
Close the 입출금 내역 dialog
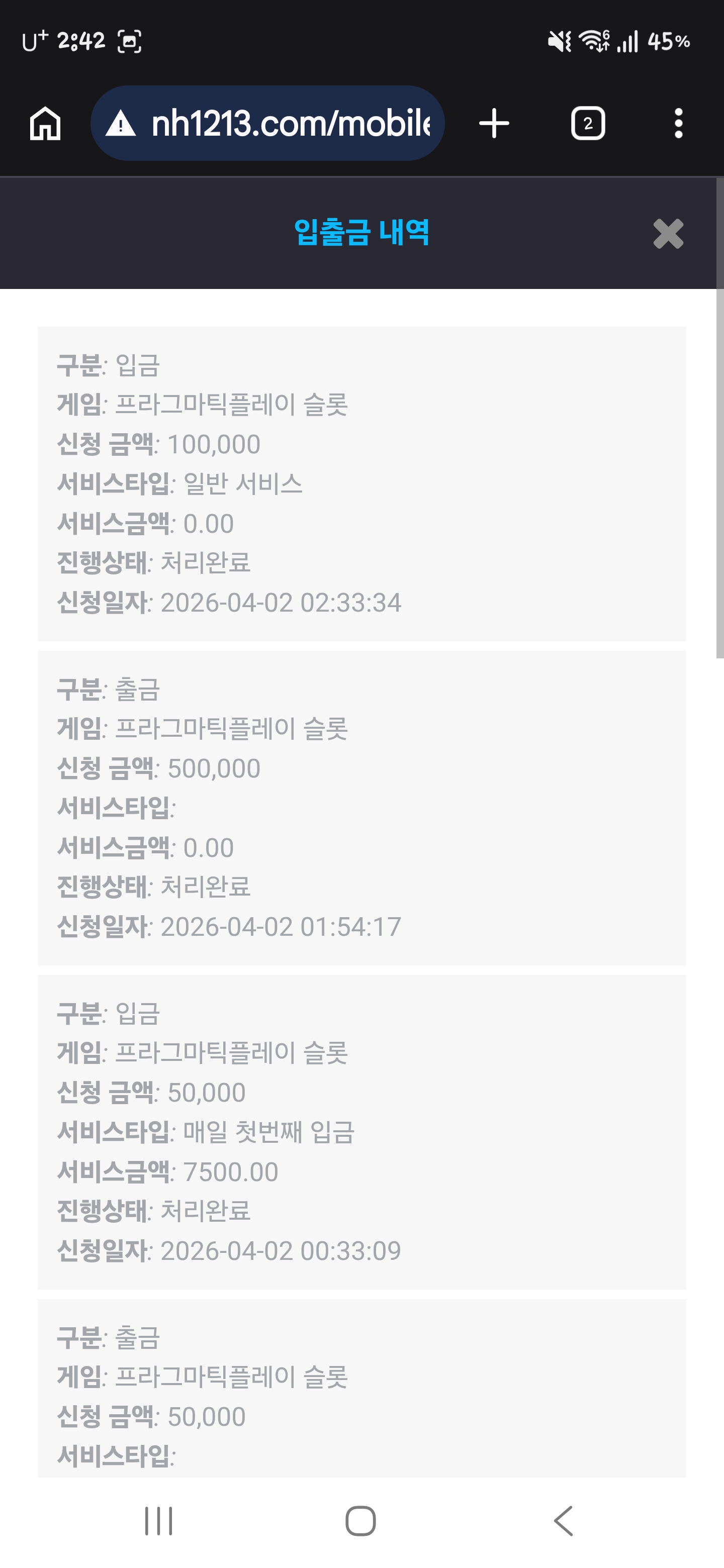point(668,234)
